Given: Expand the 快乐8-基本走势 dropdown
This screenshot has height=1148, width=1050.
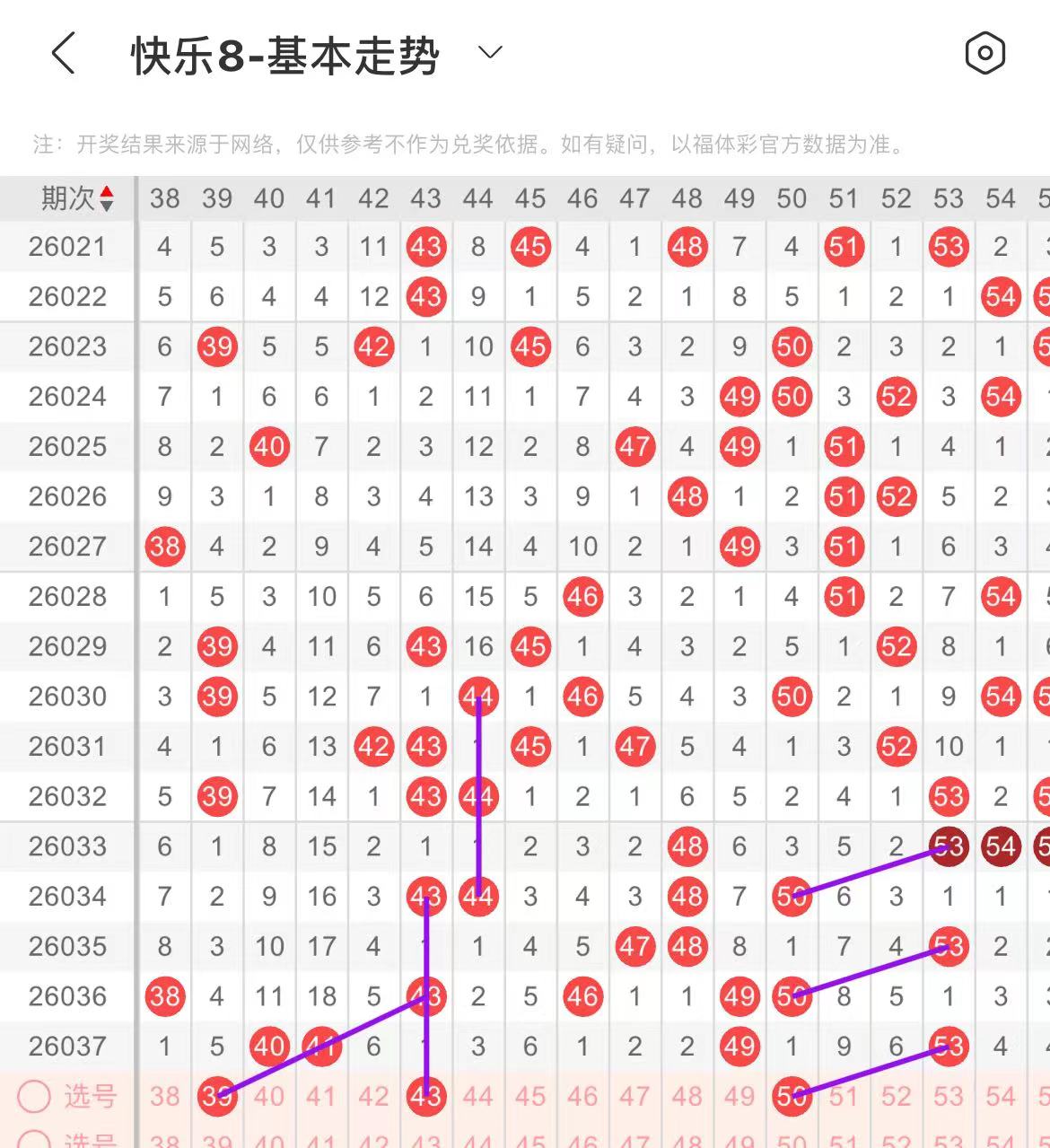Looking at the screenshot, I should (x=490, y=53).
